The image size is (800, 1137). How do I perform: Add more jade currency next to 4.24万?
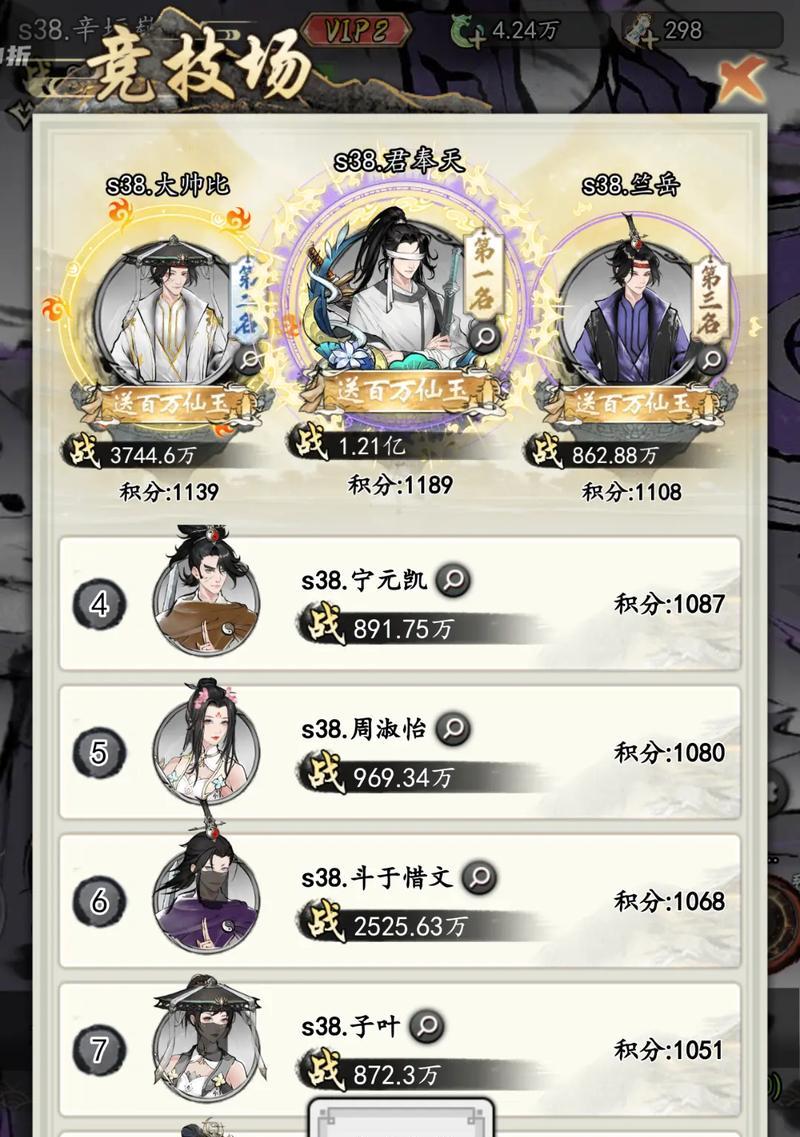pos(468,33)
